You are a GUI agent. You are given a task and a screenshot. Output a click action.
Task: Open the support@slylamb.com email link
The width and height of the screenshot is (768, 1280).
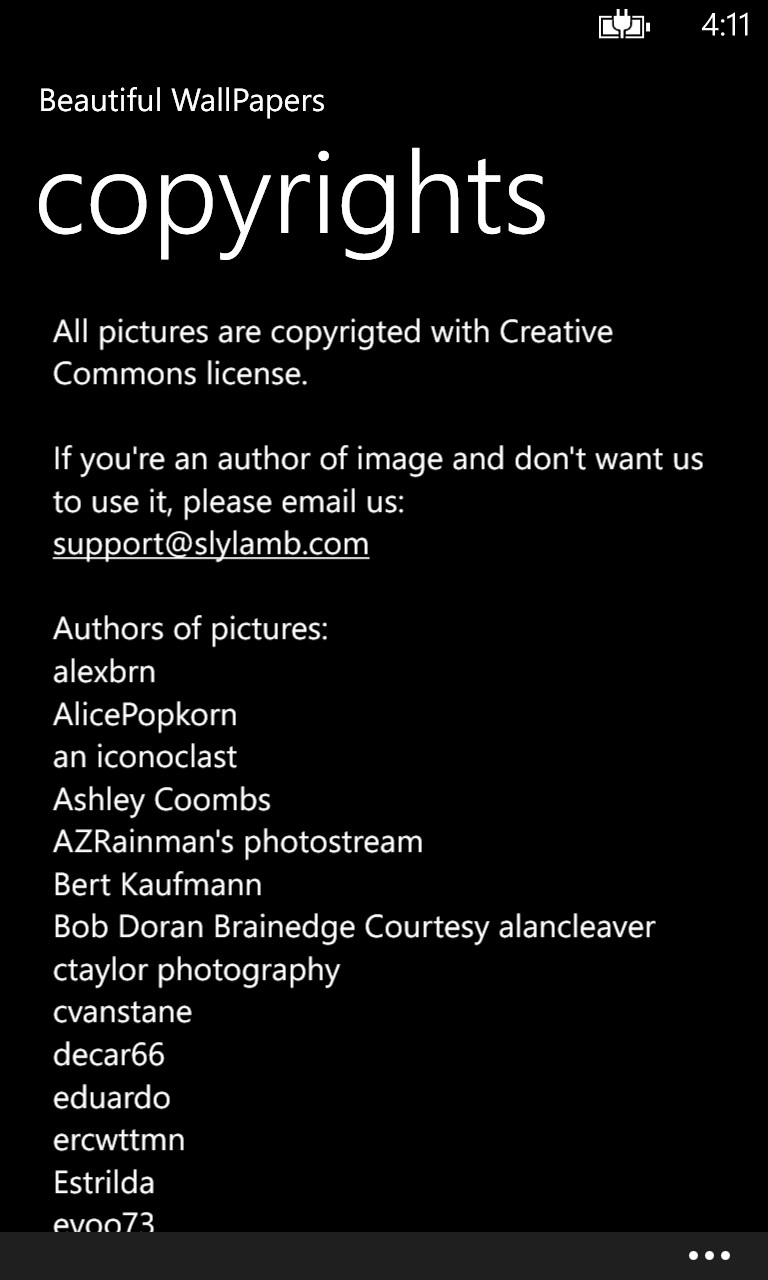pyautogui.click(x=211, y=544)
